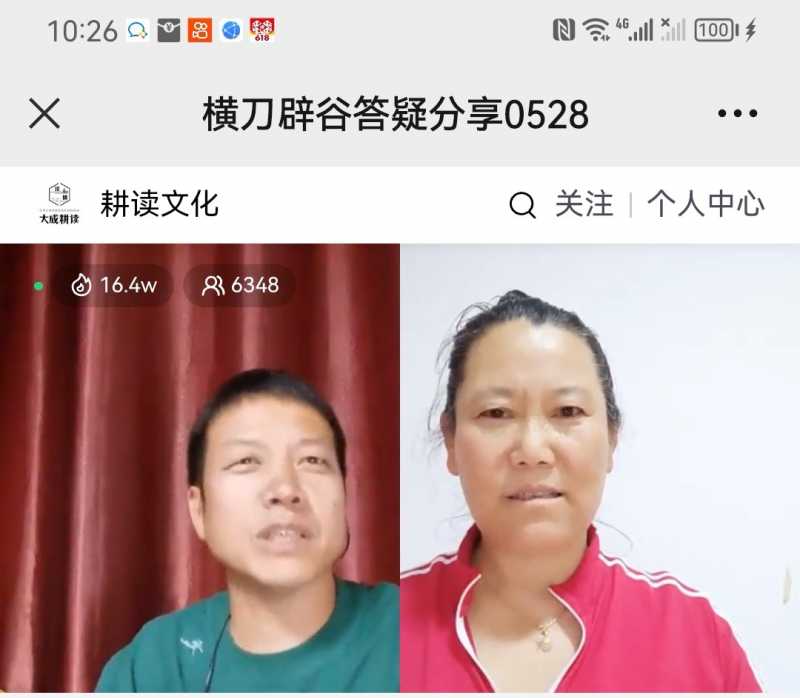View the 6348 viewers list

240,286
